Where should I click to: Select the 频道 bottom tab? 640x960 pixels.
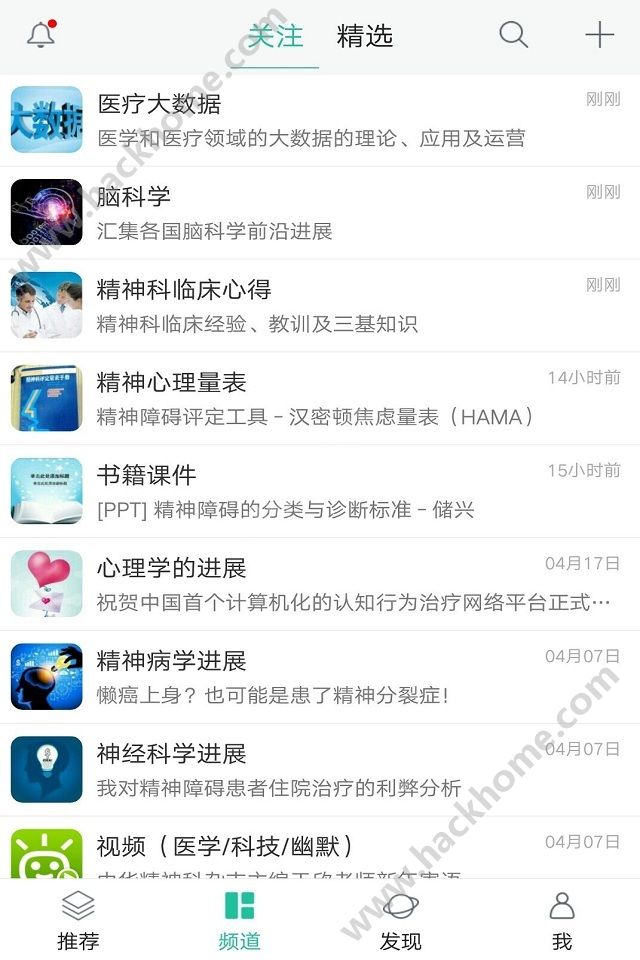click(239, 920)
